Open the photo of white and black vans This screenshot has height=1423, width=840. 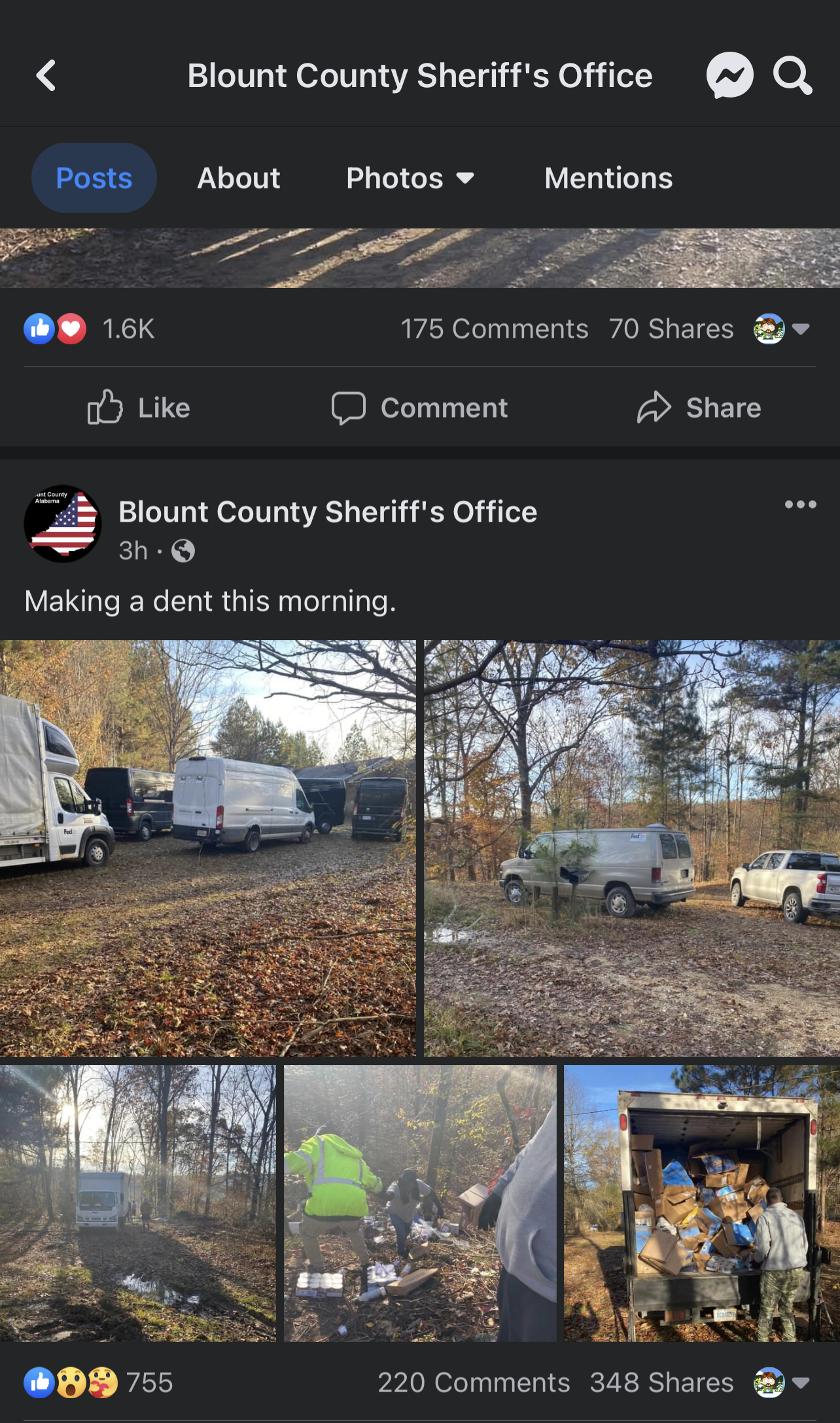[207, 848]
